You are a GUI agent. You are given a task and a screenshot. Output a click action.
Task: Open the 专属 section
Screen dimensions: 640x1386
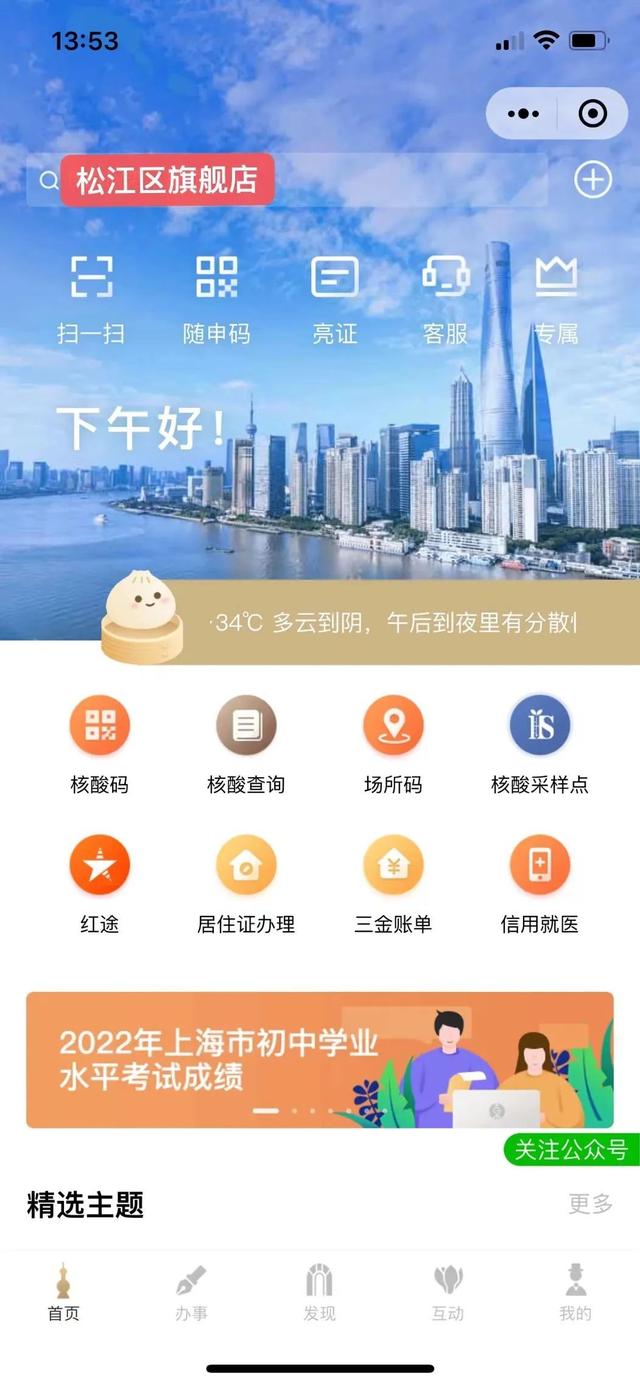tap(556, 297)
